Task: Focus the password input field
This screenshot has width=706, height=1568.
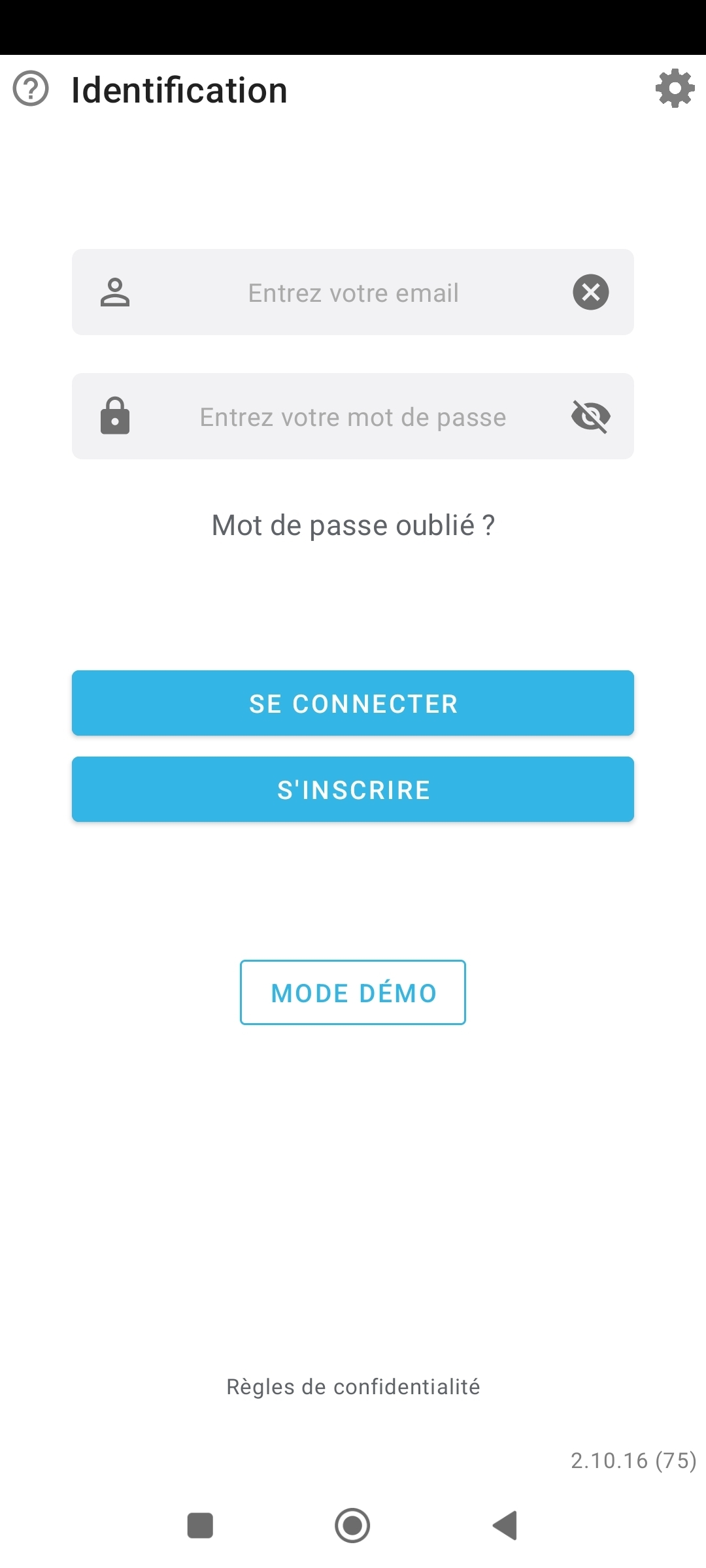Action: 353,417
